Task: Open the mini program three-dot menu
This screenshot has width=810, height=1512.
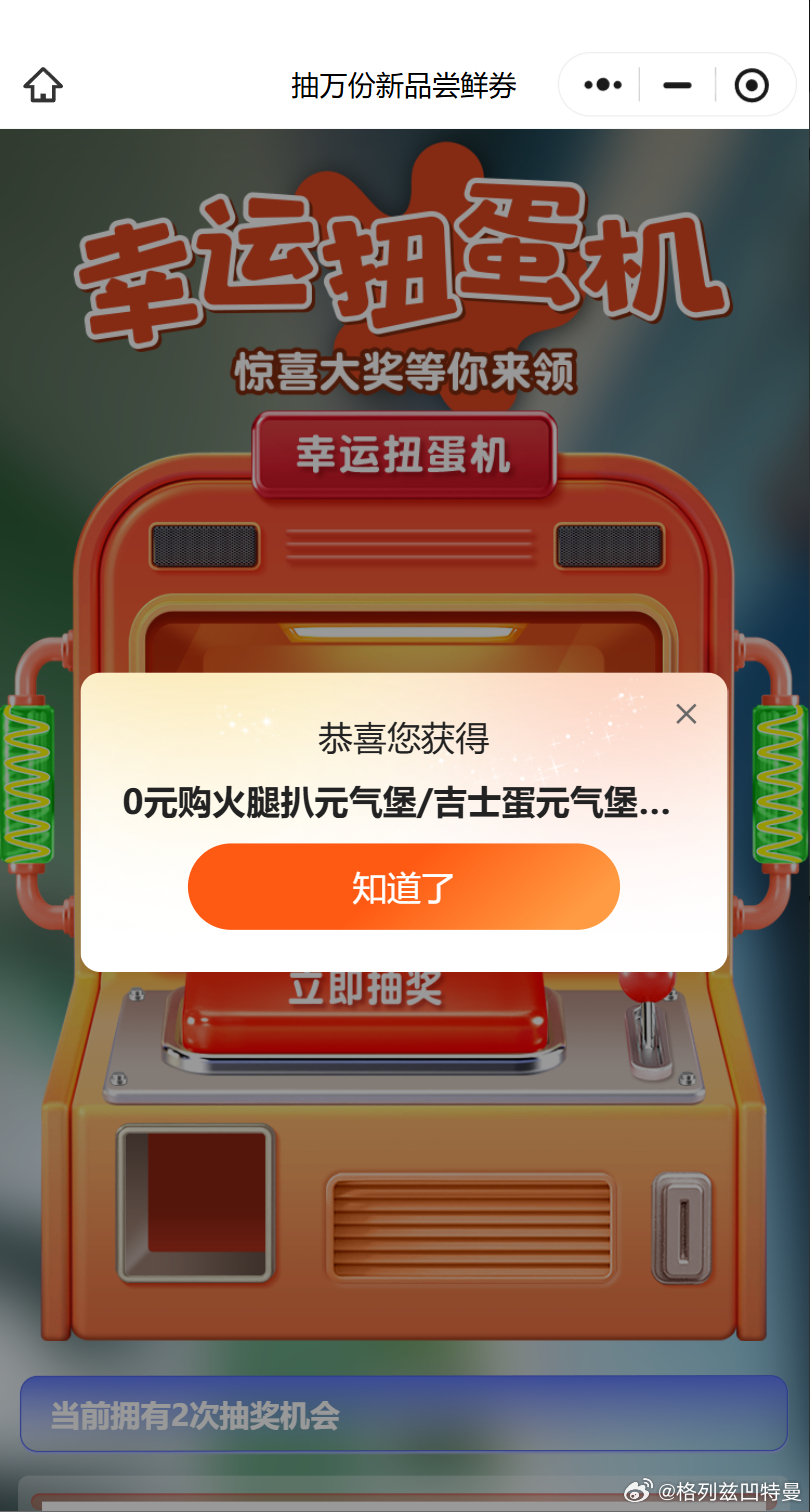Action: point(602,86)
